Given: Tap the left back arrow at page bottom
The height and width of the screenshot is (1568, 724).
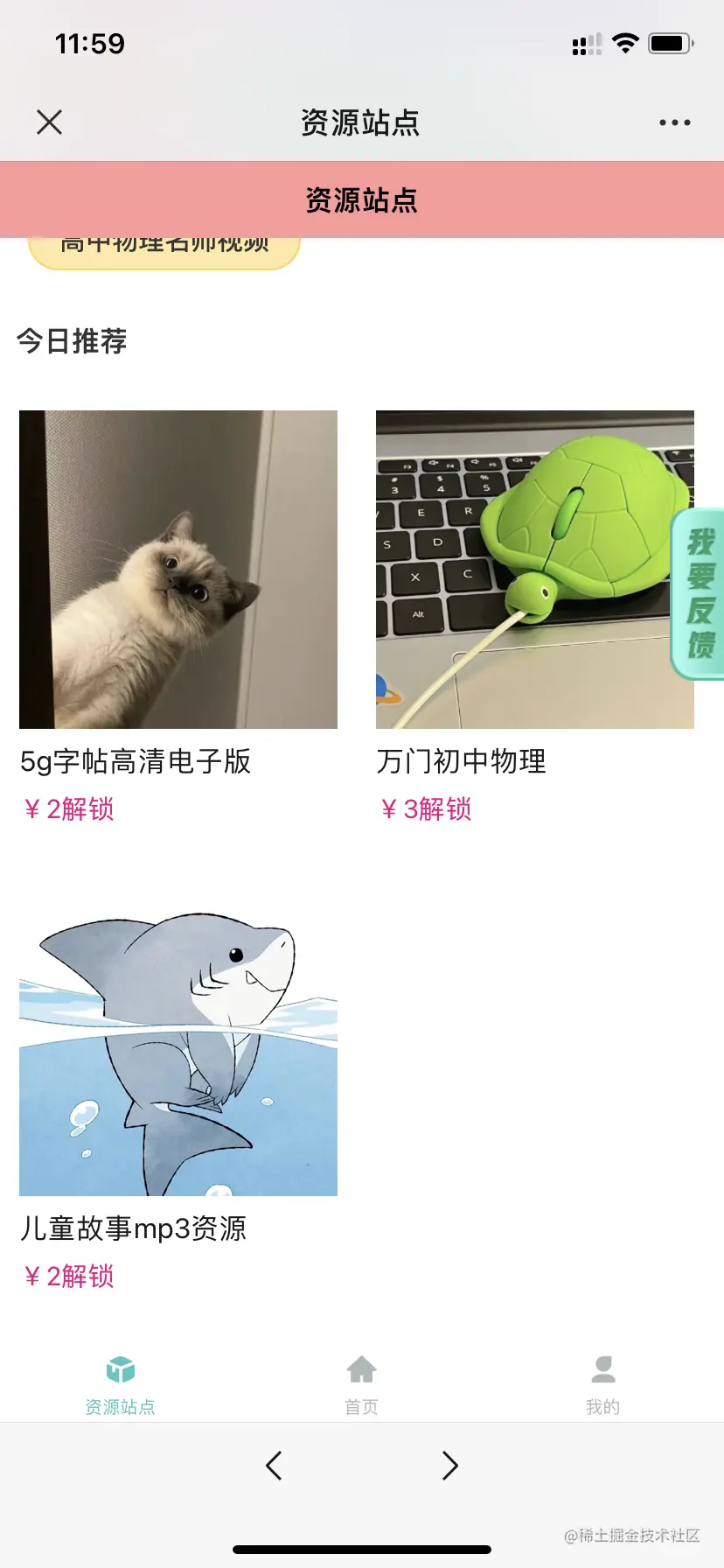Looking at the screenshot, I should coord(274,1466).
